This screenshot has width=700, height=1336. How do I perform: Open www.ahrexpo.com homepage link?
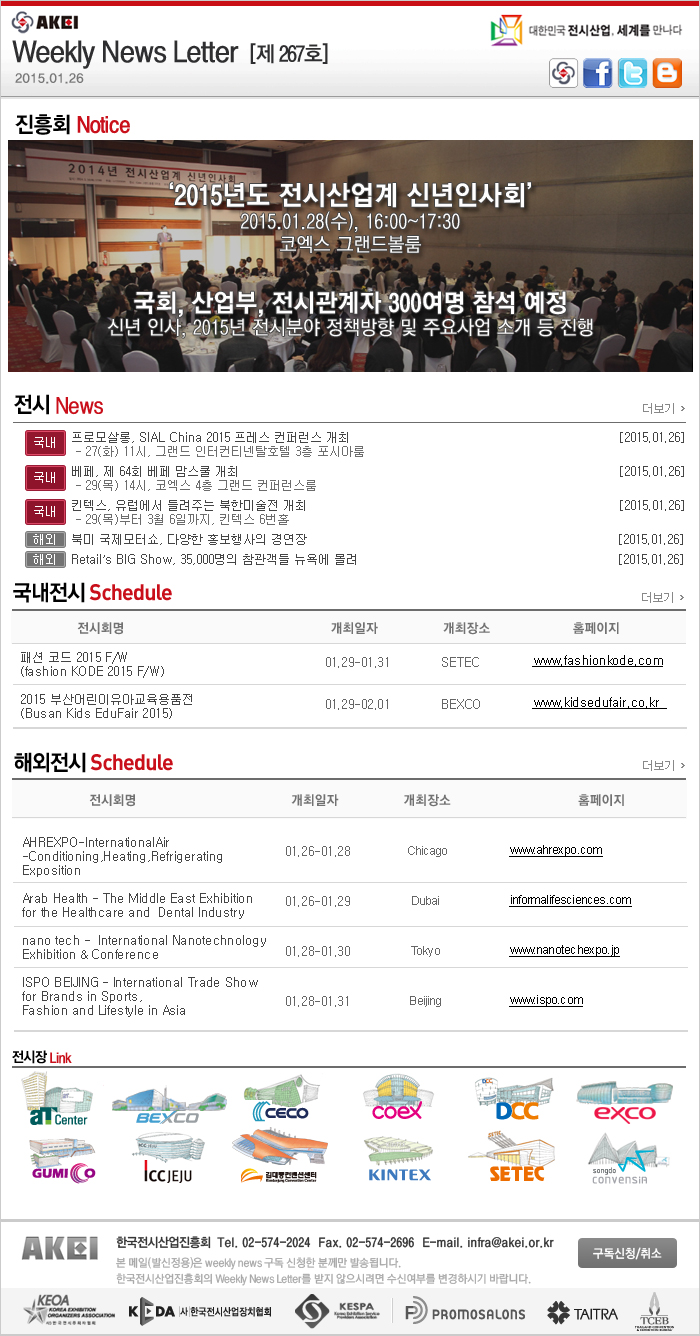click(555, 850)
